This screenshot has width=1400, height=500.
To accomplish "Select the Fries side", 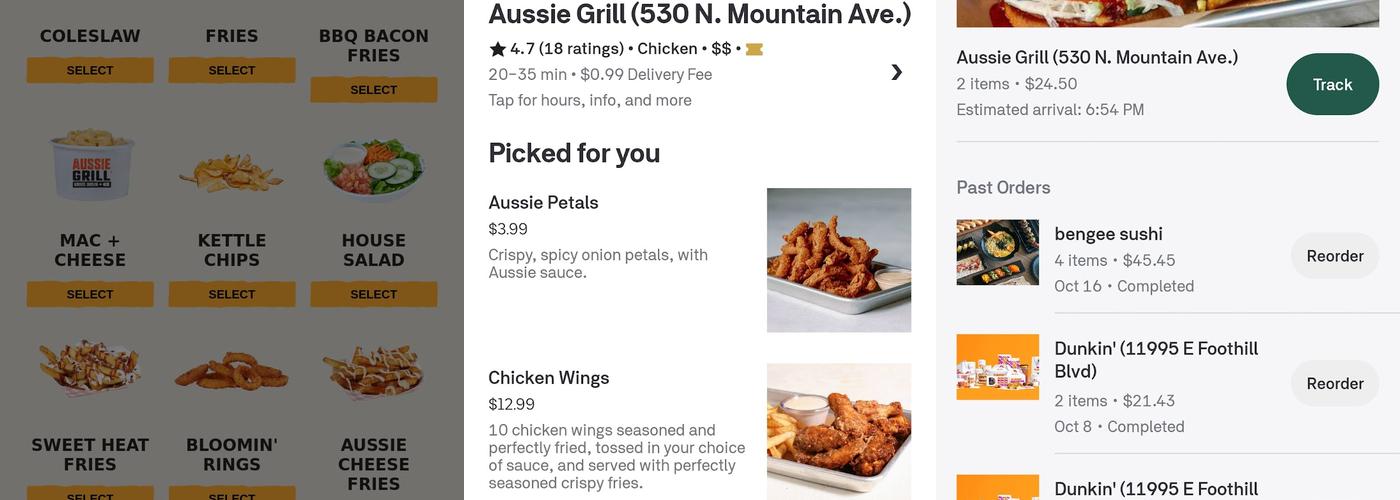I will (232, 70).
